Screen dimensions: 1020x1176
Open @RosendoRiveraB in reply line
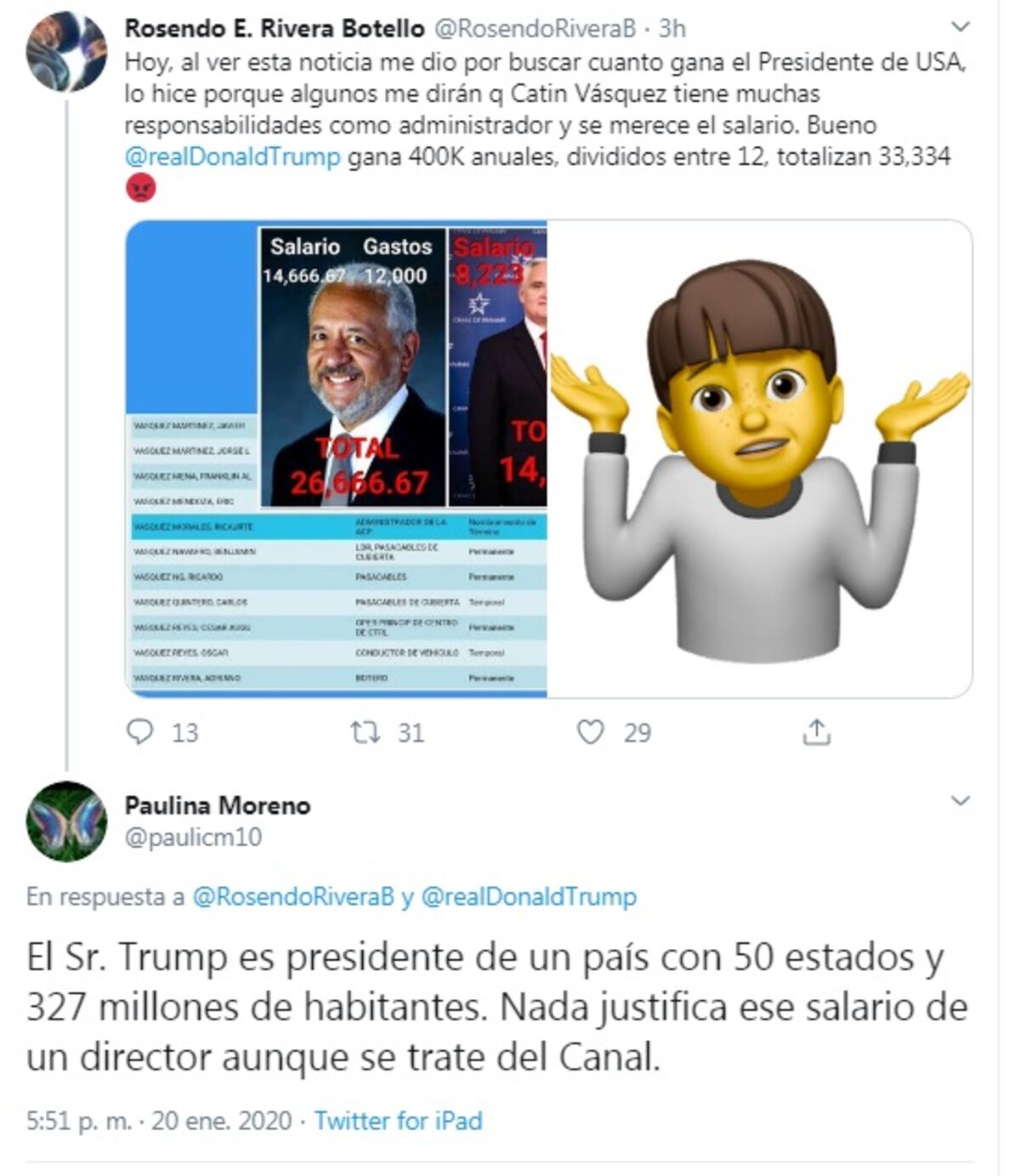[x=293, y=897]
